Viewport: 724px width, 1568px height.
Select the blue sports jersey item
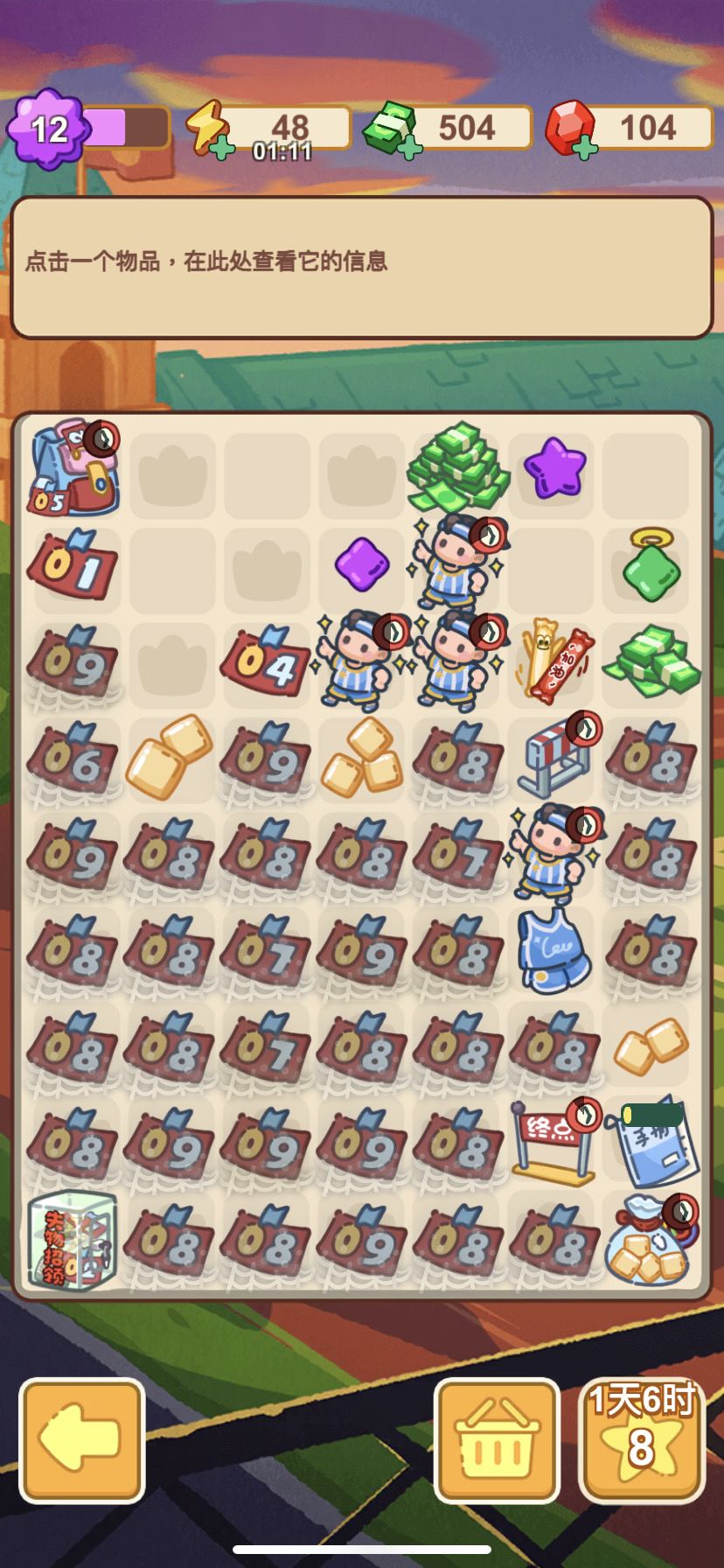tap(544, 950)
